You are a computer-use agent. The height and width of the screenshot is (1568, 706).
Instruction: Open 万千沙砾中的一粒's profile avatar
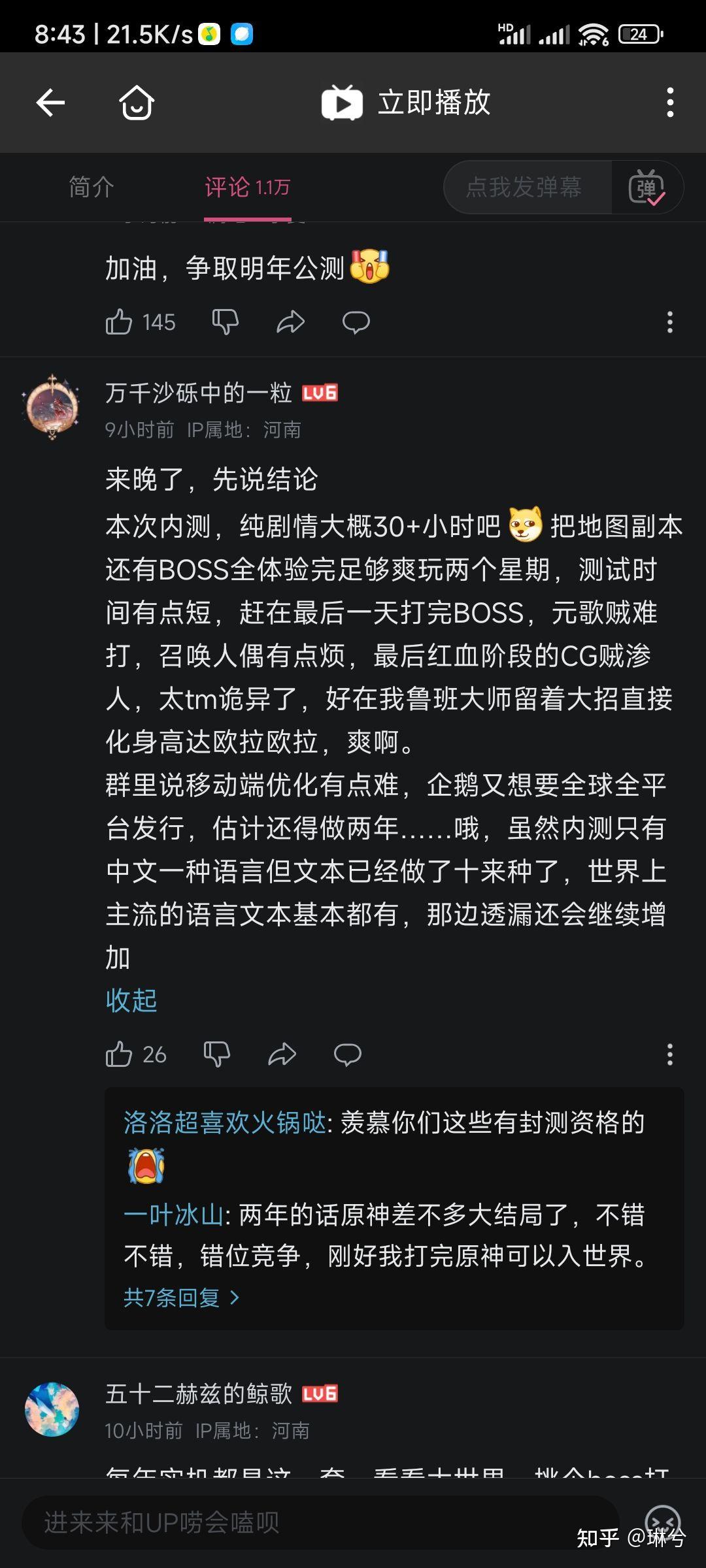pyautogui.click(x=52, y=406)
